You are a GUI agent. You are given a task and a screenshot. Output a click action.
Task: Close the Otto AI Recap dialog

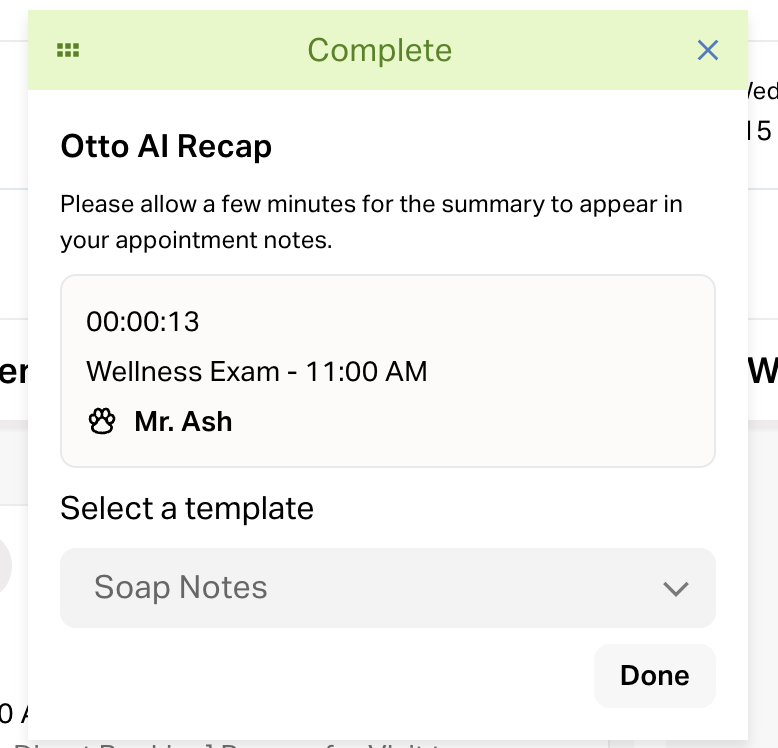coord(708,50)
